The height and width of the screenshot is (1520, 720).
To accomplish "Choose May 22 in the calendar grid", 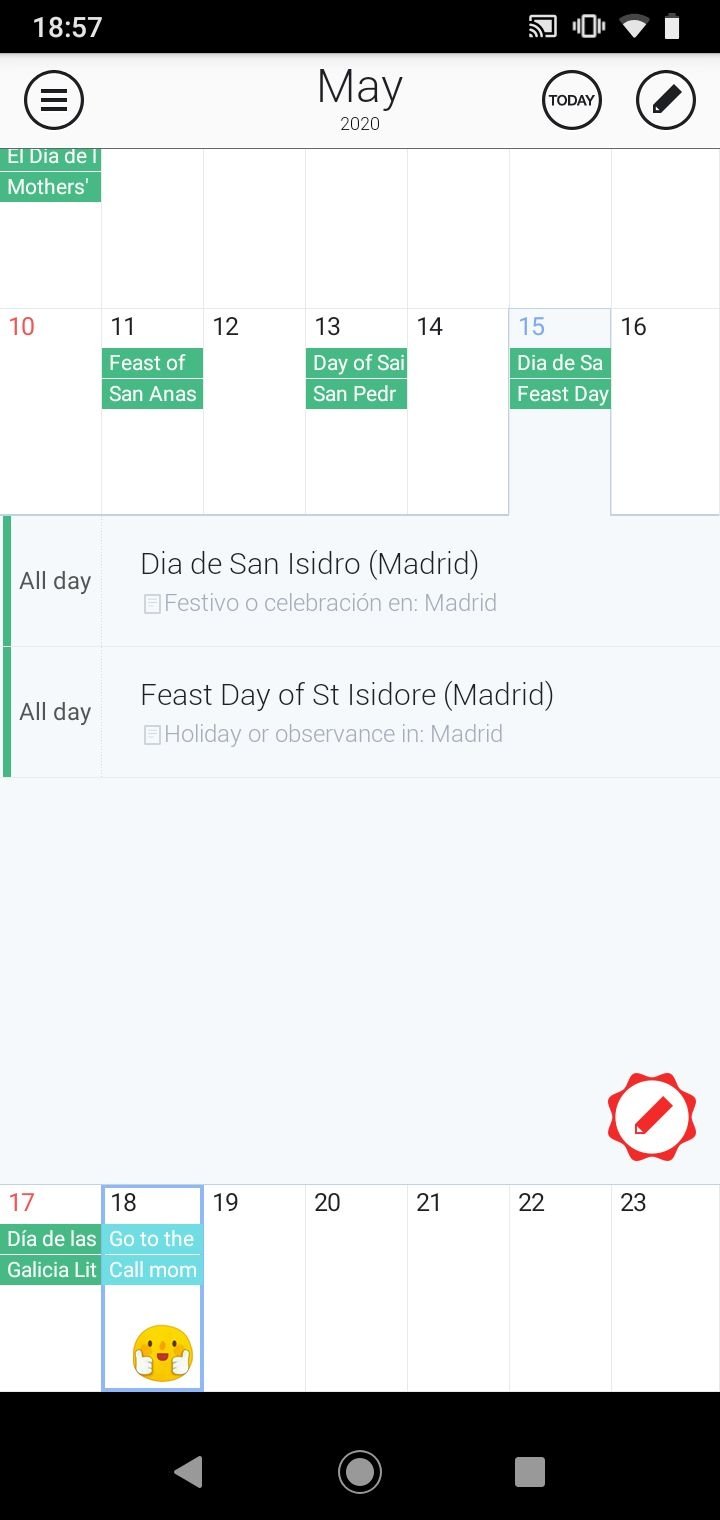I will pyautogui.click(x=561, y=1288).
